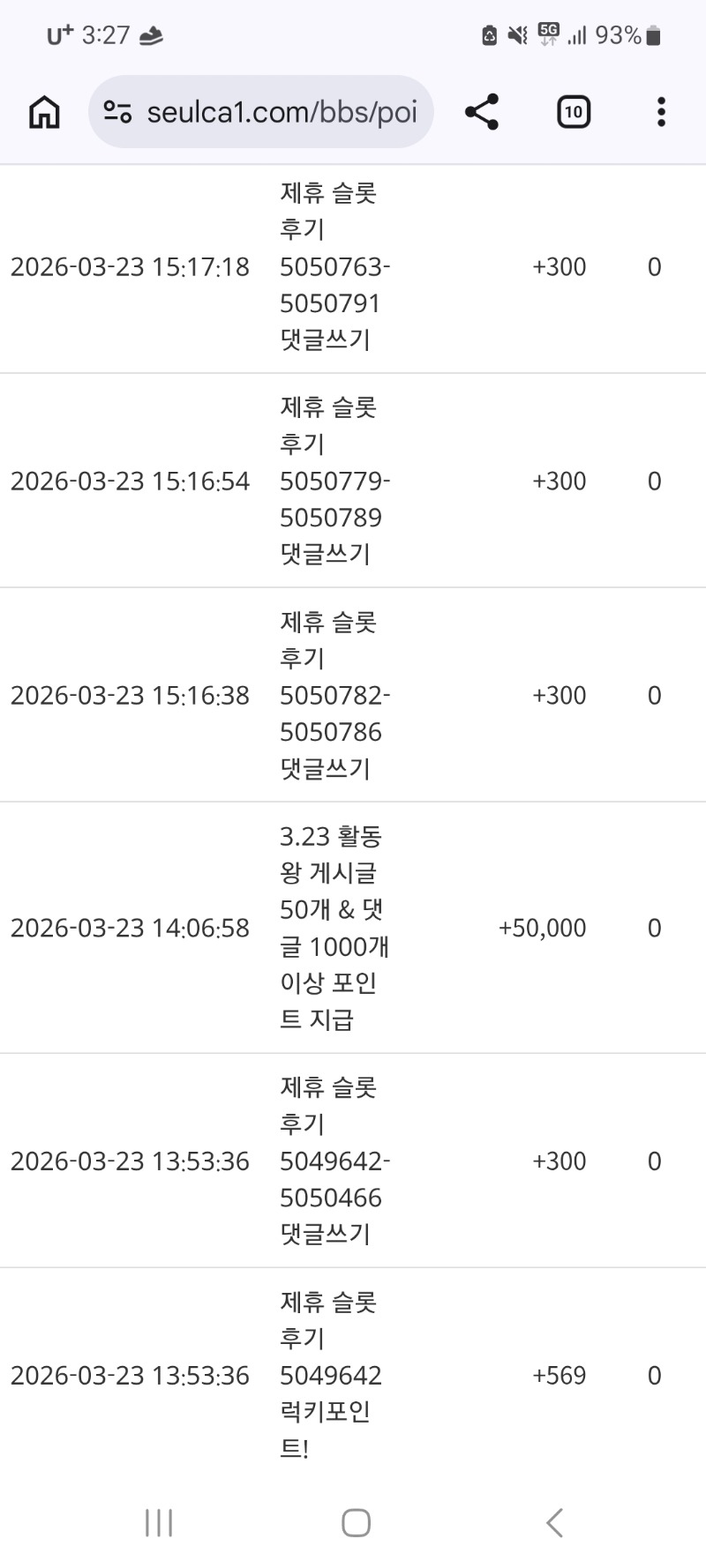Open the tab switcher showing 10 tabs
The width and height of the screenshot is (706, 1568).
tap(574, 112)
